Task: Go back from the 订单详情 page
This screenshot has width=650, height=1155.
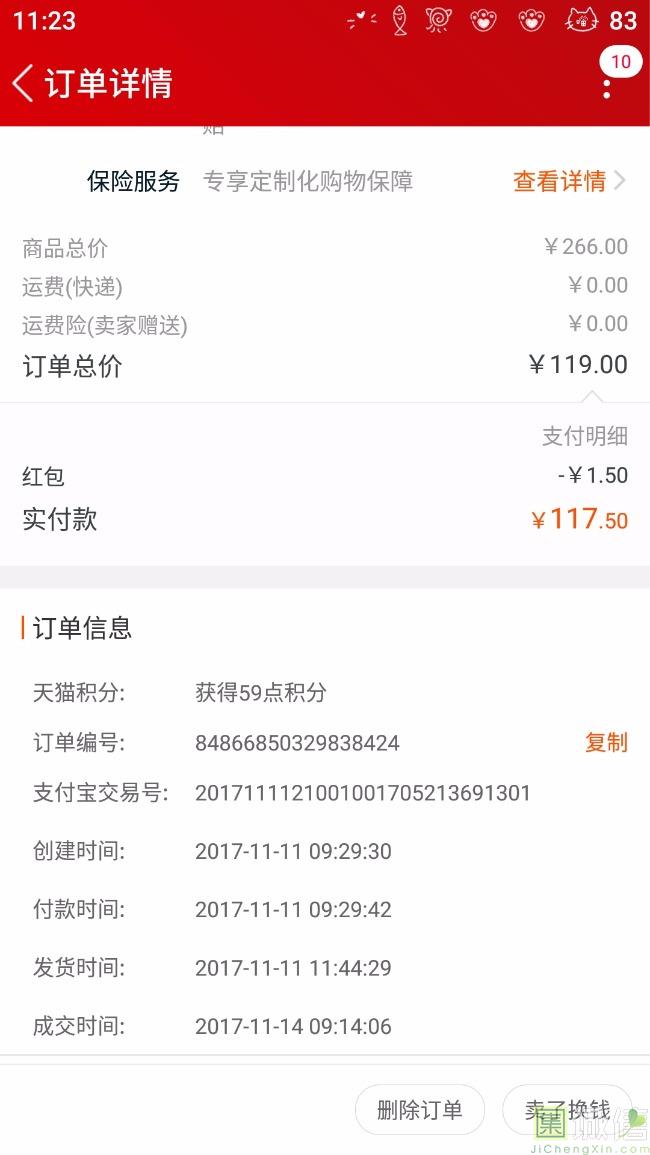Action: pos(23,82)
